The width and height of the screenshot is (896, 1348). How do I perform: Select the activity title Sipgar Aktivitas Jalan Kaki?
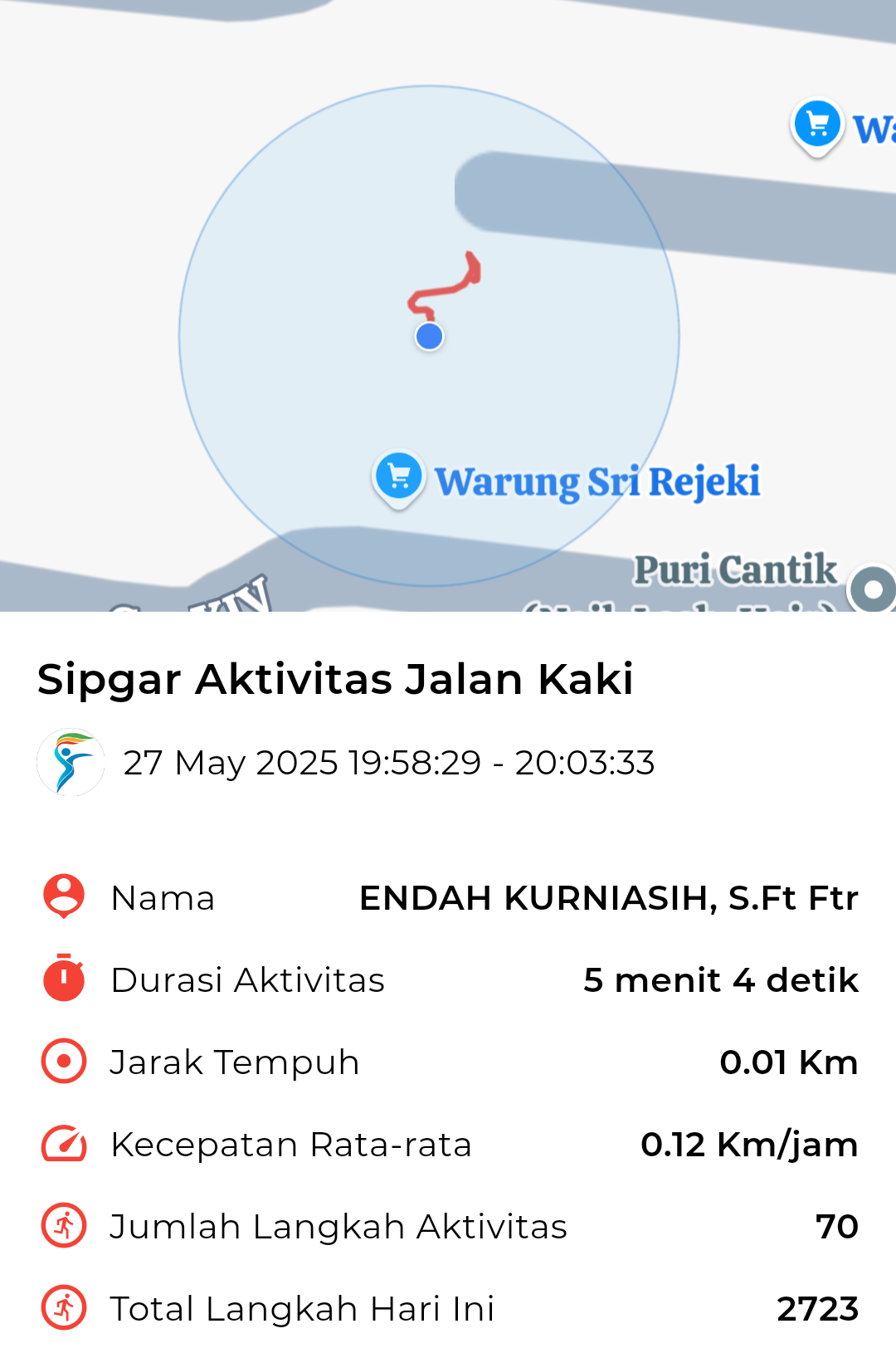[x=334, y=679]
